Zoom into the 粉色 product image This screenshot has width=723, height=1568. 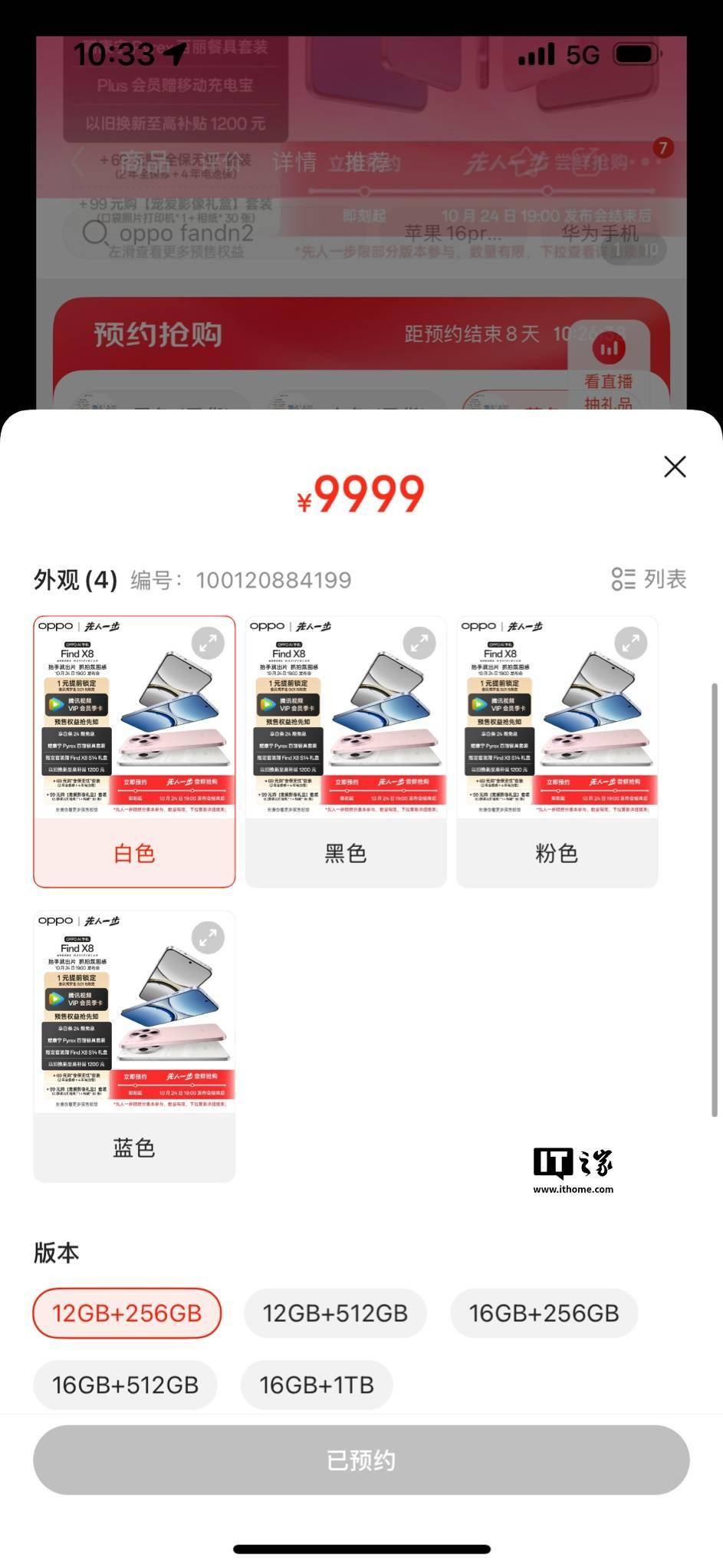coord(630,644)
